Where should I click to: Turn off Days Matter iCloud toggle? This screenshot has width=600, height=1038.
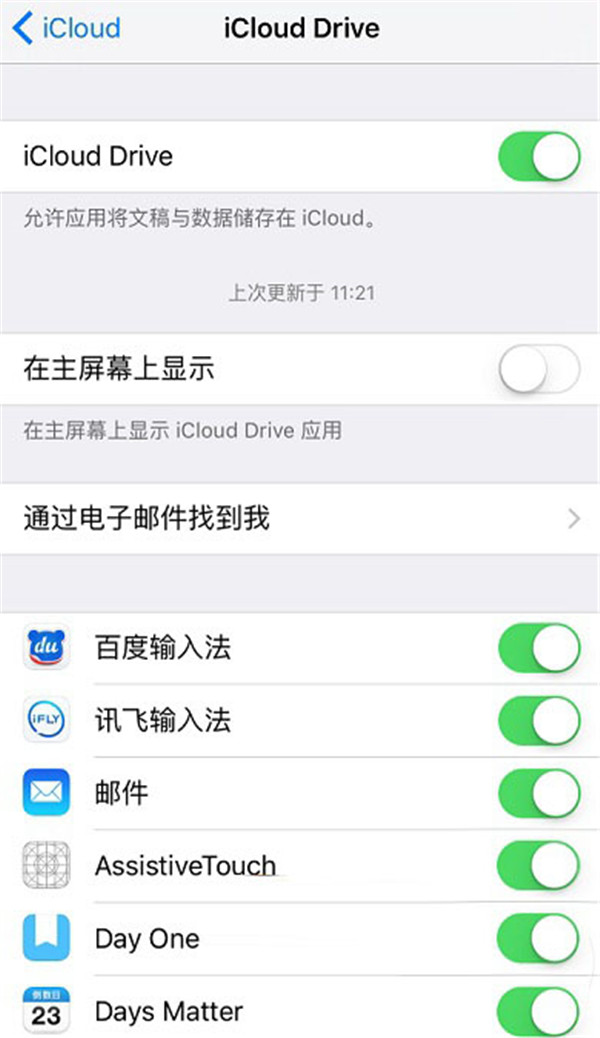coord(539,1011)
